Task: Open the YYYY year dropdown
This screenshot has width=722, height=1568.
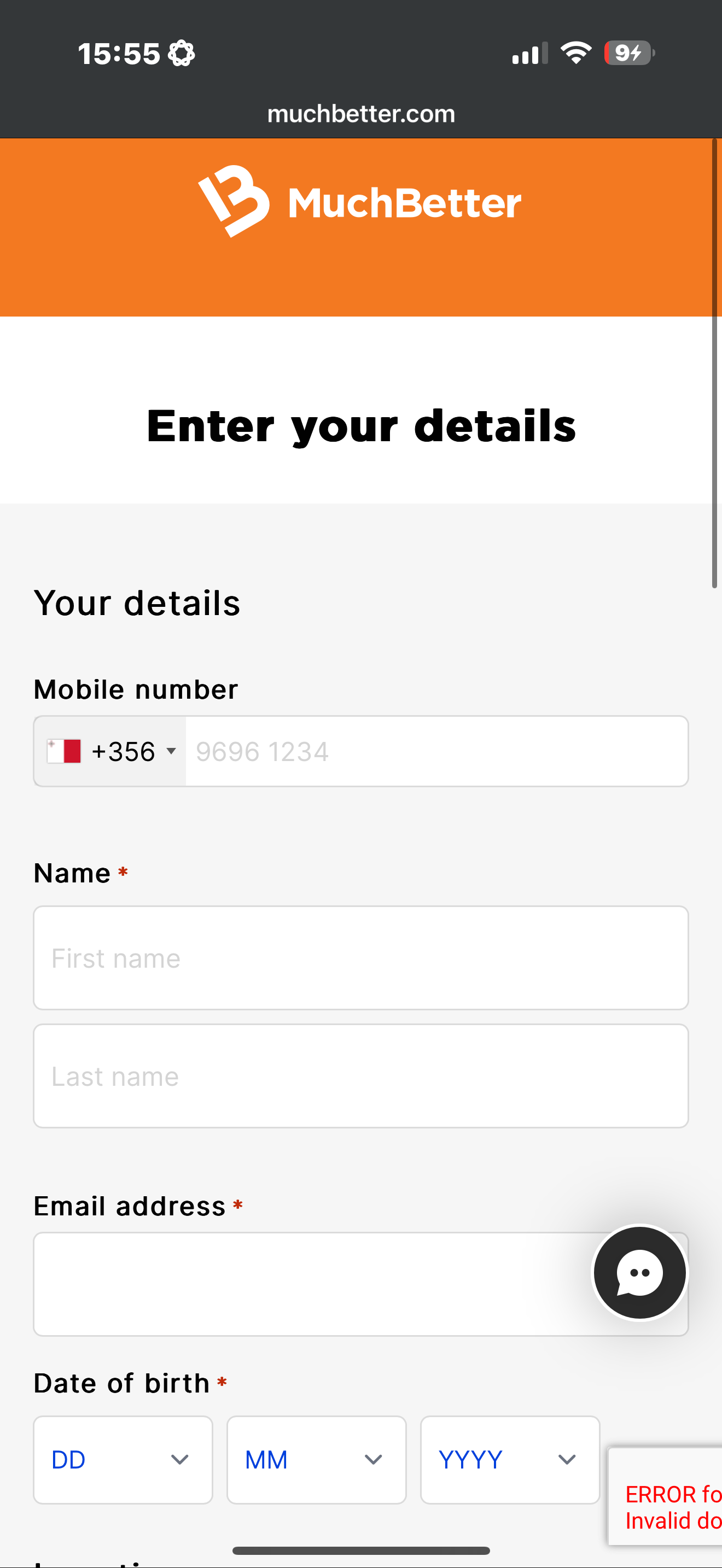Action: pyautogui.click(x=510, y=1460)
